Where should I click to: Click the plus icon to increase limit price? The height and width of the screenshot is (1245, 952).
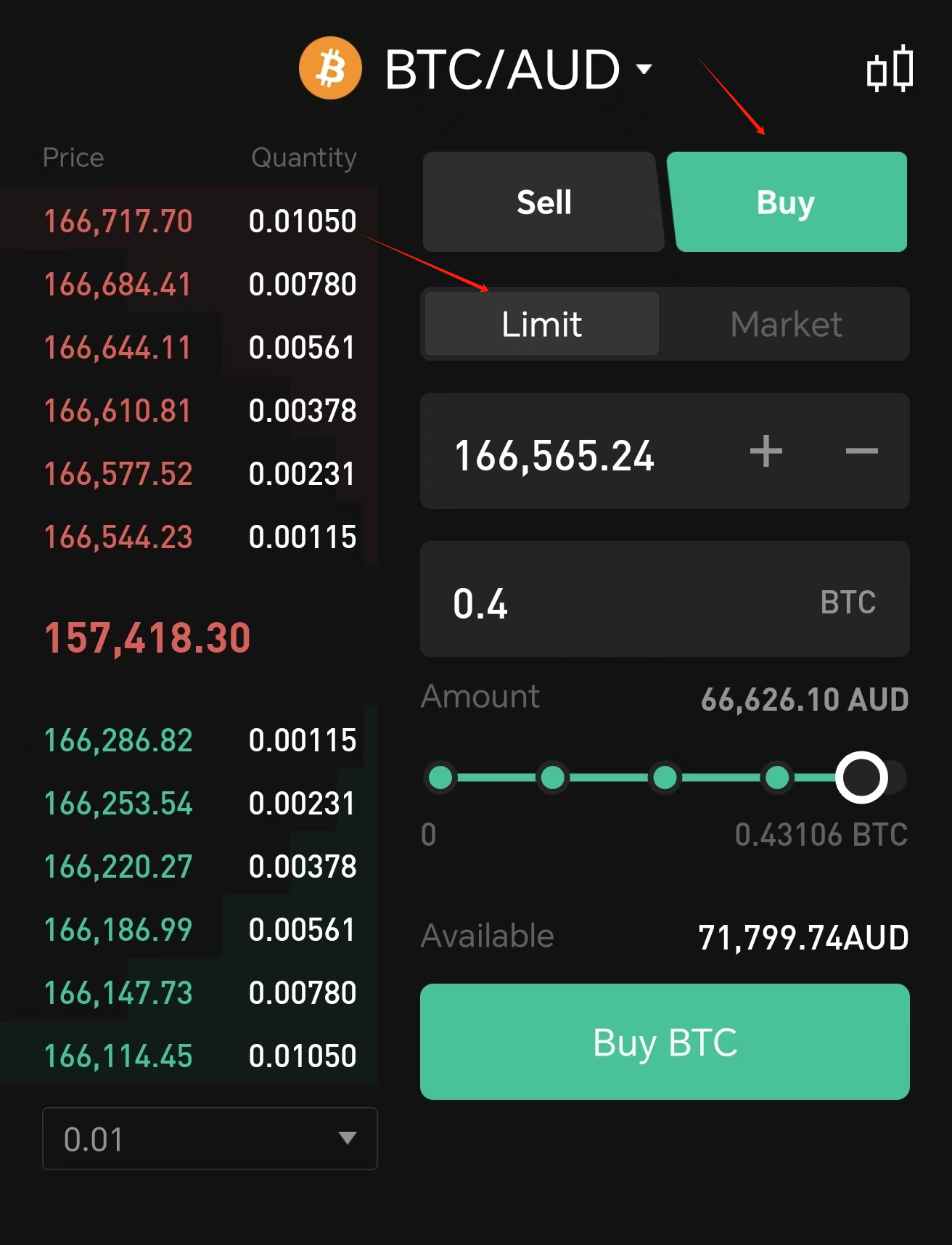click(766, 452)
